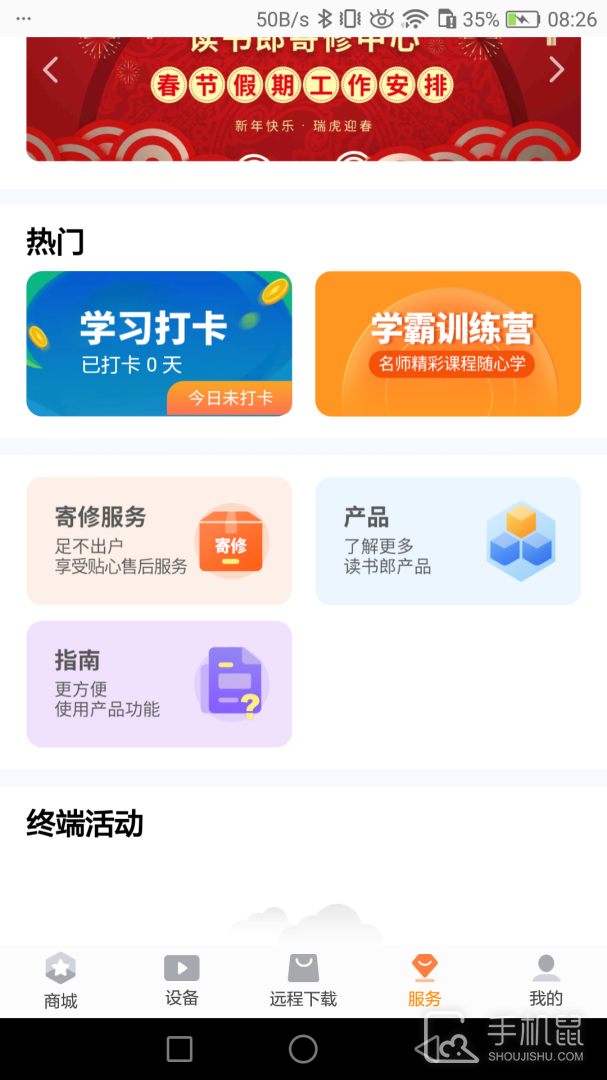The image size is (607, 1080).
Task: Select the 服务 tab
Action: (x=424, y=981)
